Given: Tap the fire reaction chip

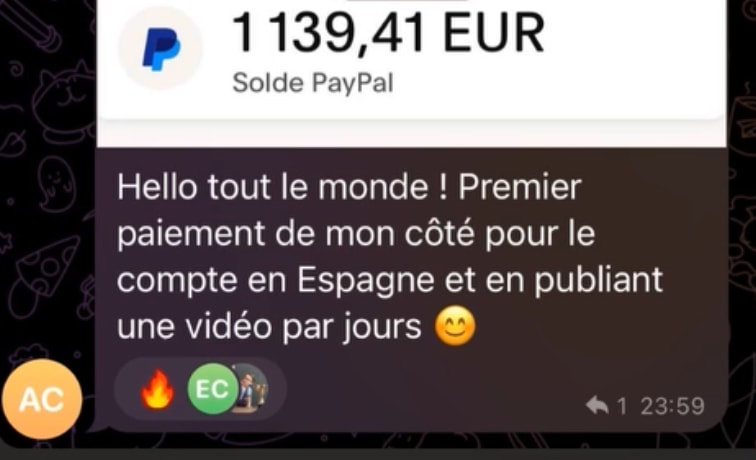Looking at the screenshot, I should 157,390.
